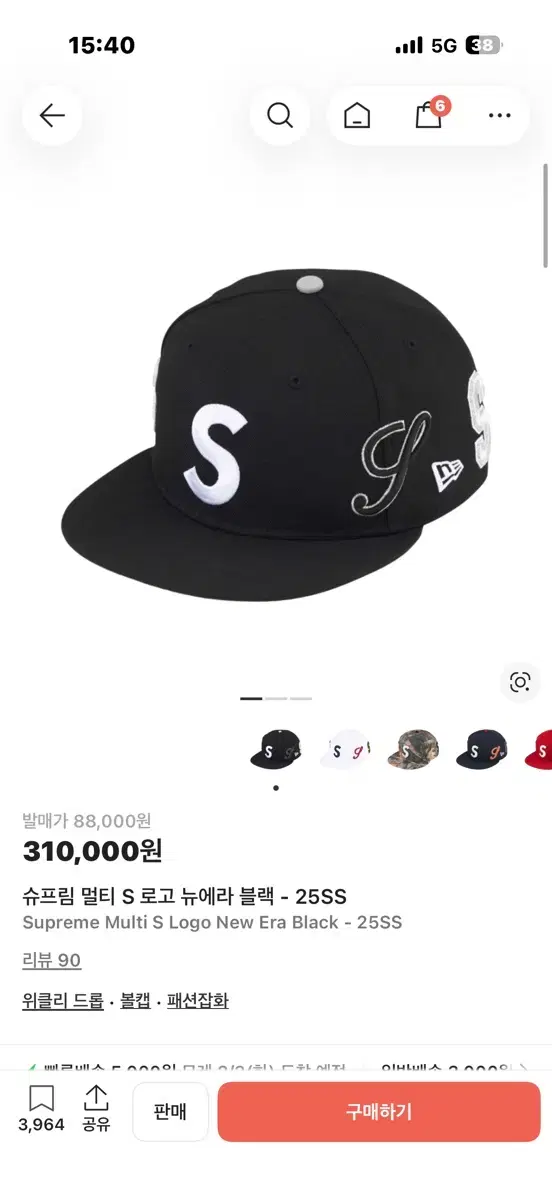Open the shopping bag with 6 items
The height and width of the screenshot is (1200, 552).
pos(430,114)
